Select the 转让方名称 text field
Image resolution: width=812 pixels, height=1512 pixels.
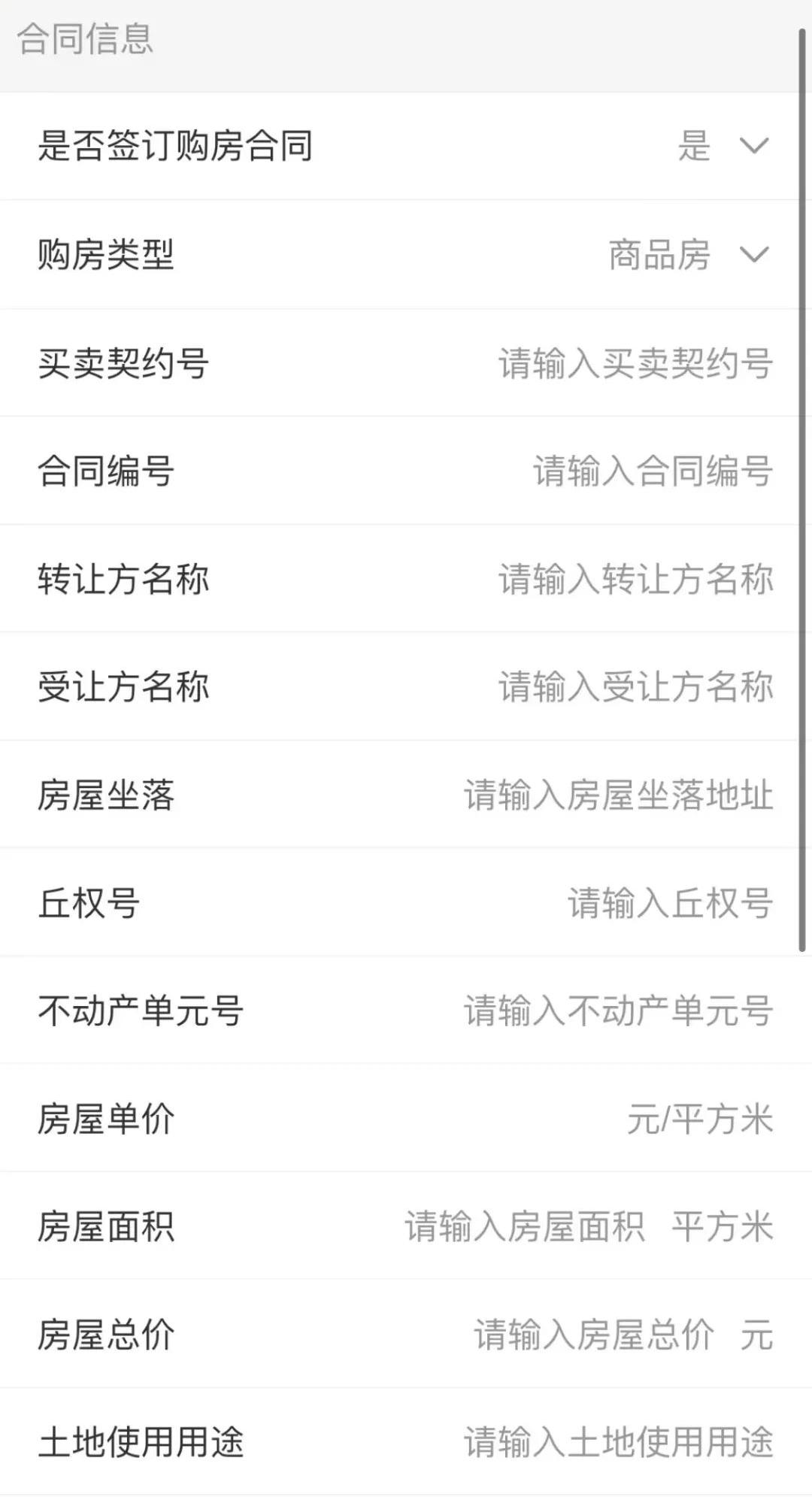[635, 580]
